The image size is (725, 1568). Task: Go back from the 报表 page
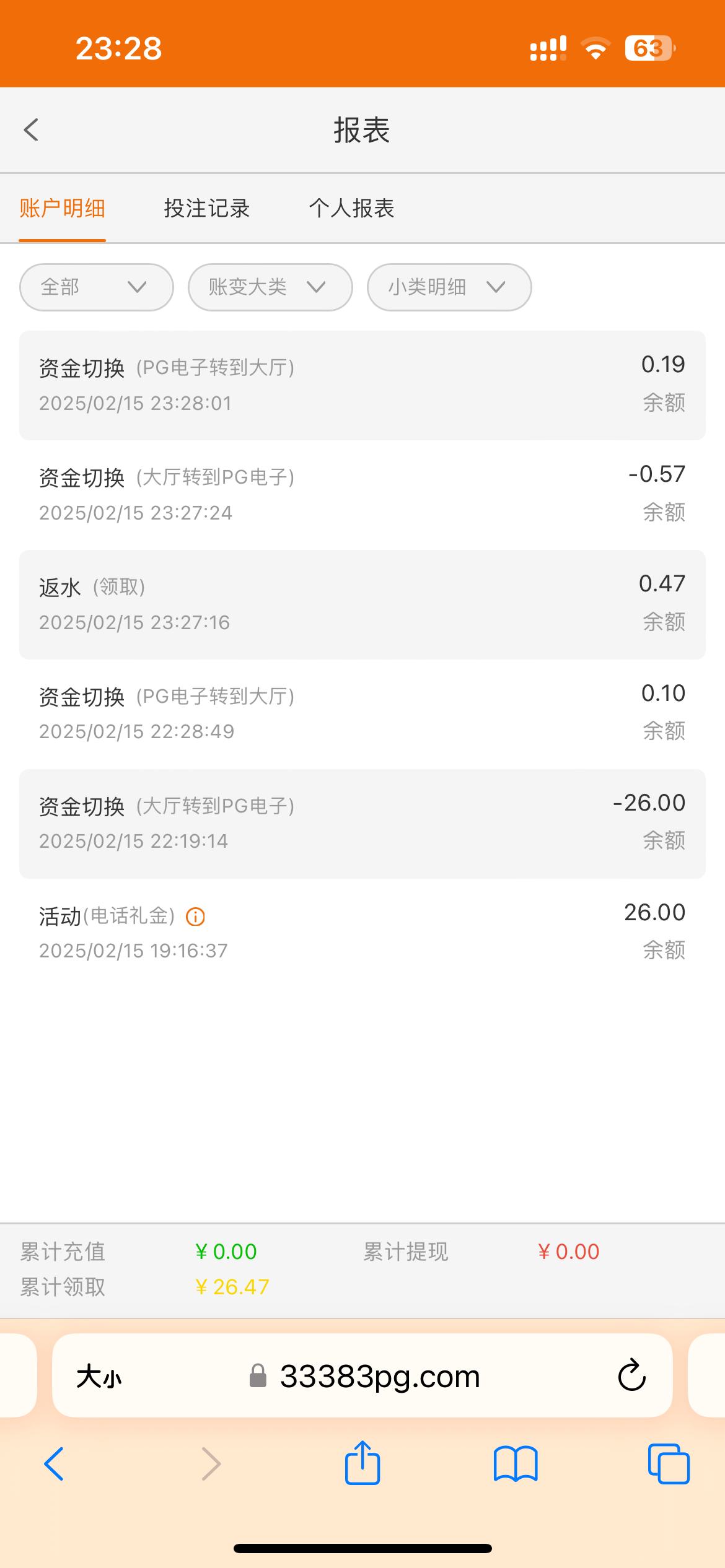(x=31, y=130)
